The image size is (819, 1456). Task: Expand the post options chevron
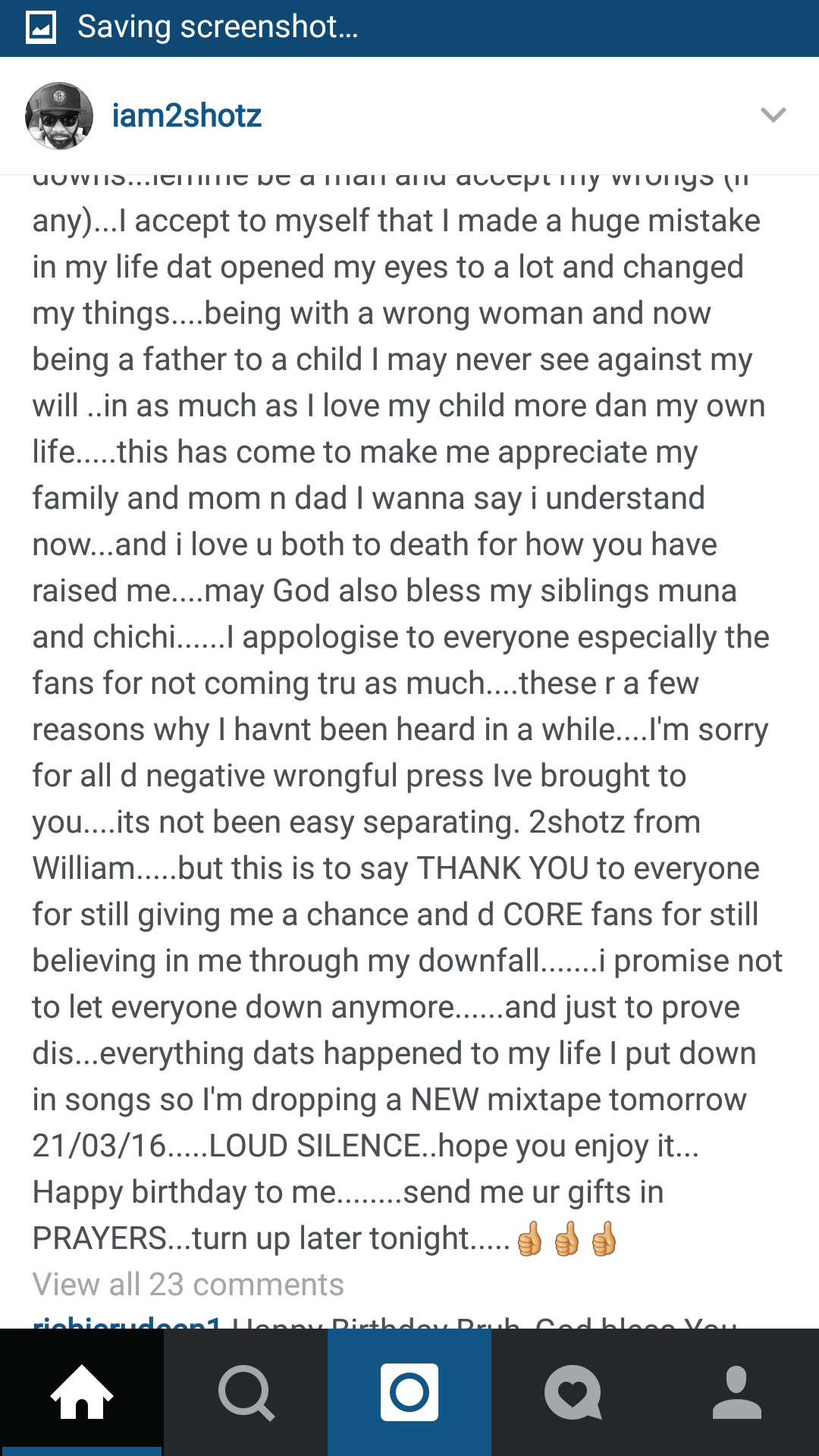[773, 115]
